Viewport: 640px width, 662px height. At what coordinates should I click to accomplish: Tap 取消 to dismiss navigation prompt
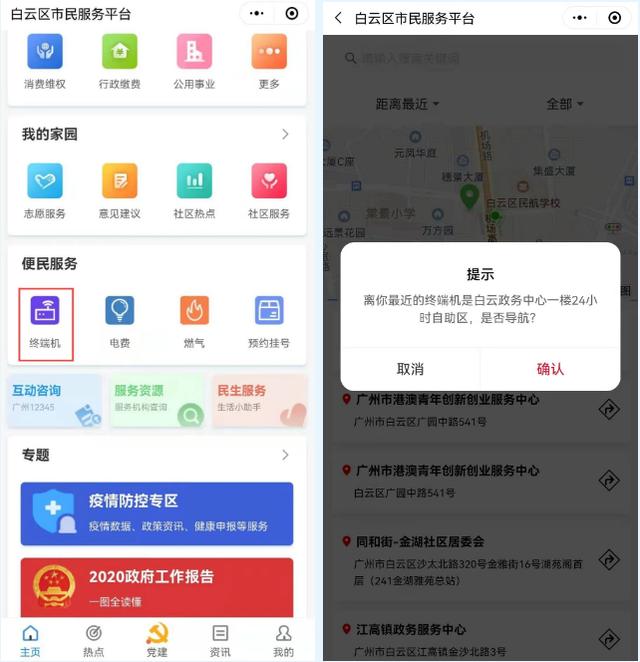(410, 369)
